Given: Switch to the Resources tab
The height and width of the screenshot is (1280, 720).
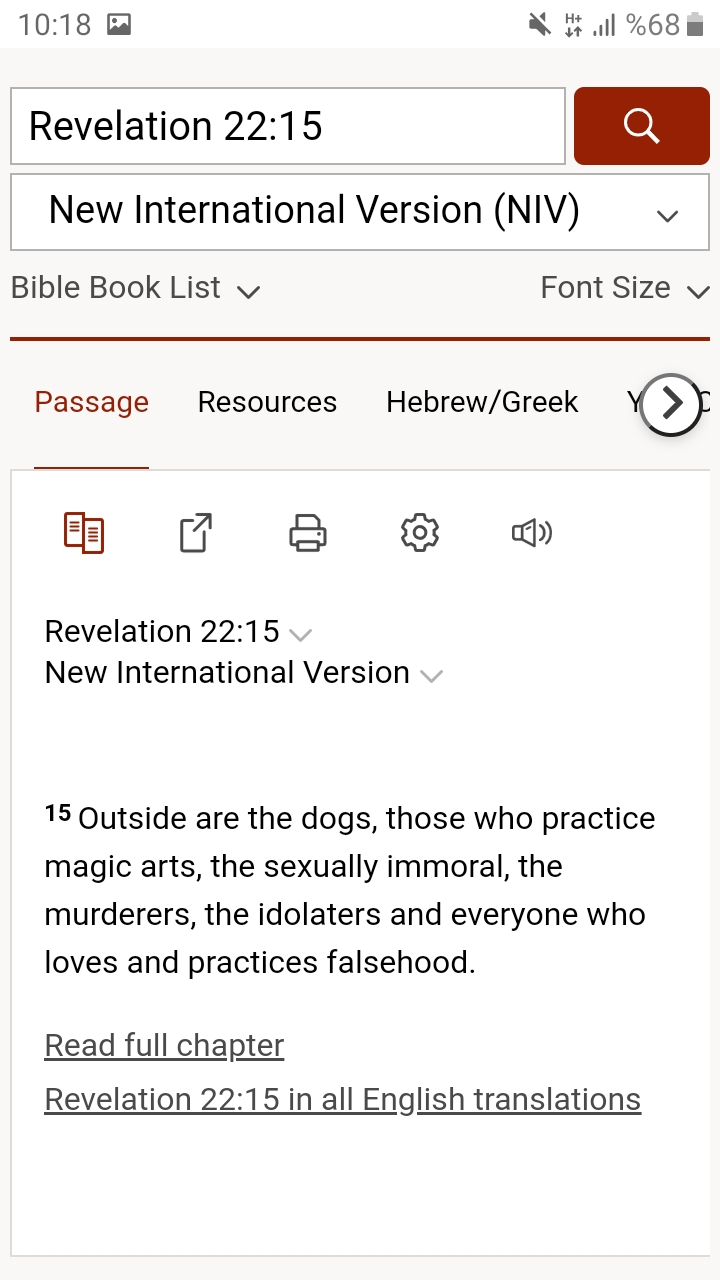Looking at the screenshot, I should coord(267,402).
